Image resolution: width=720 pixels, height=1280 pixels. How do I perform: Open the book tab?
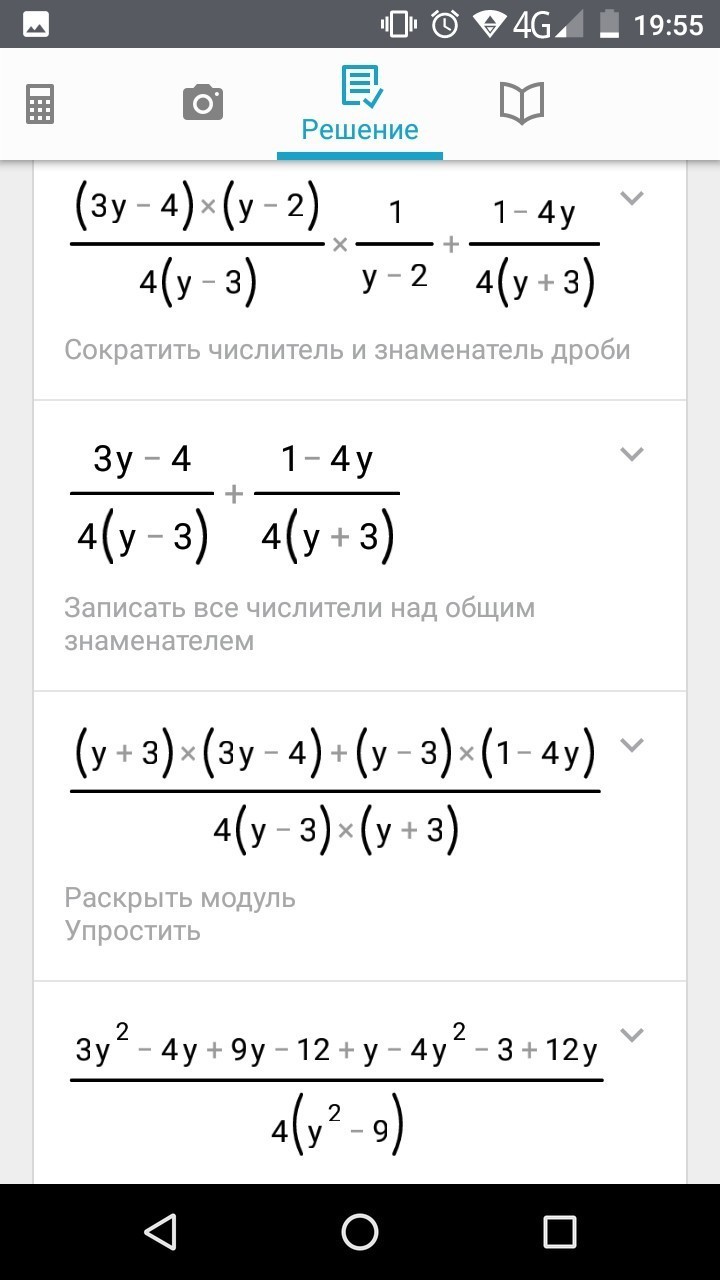tap(521, 104)
